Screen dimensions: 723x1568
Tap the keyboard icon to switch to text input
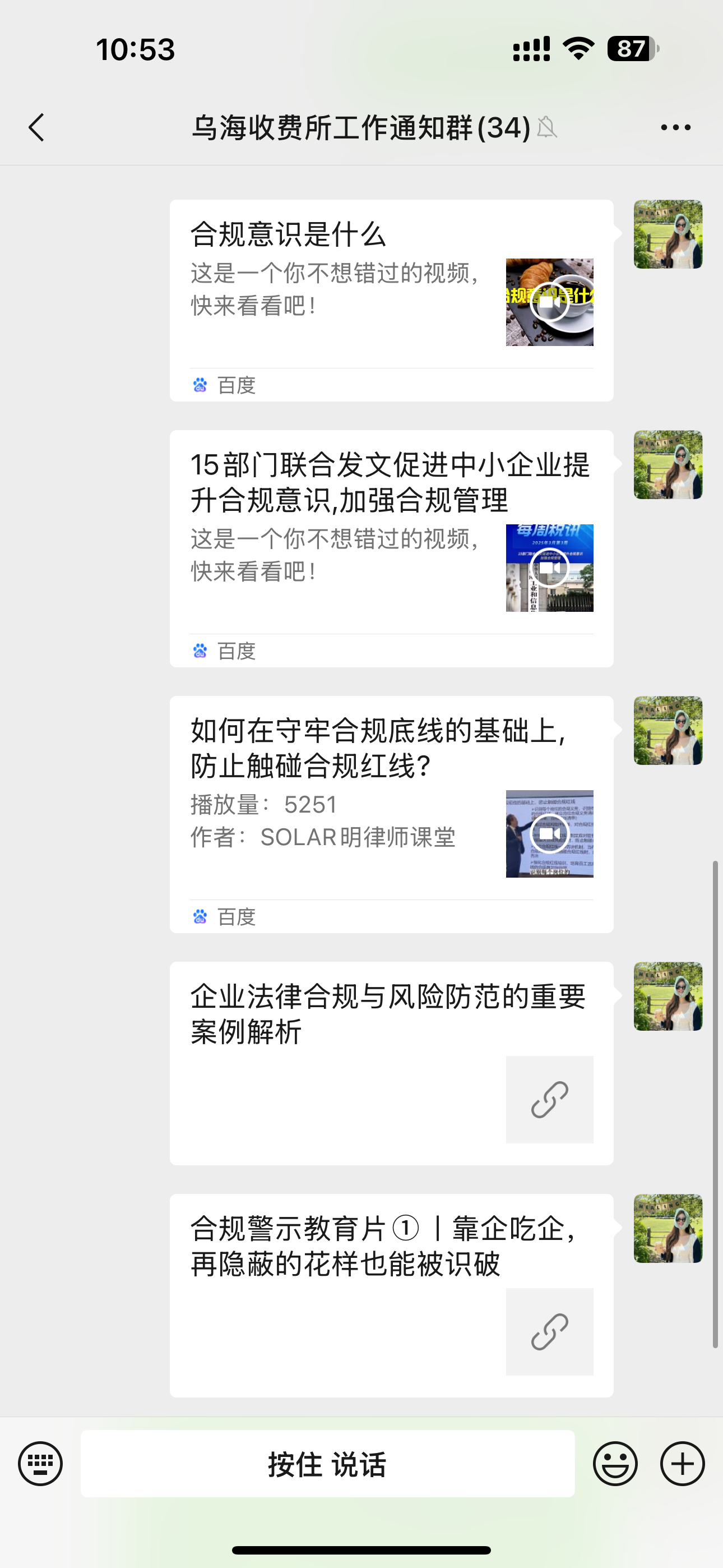click(x=40, y=1463)
